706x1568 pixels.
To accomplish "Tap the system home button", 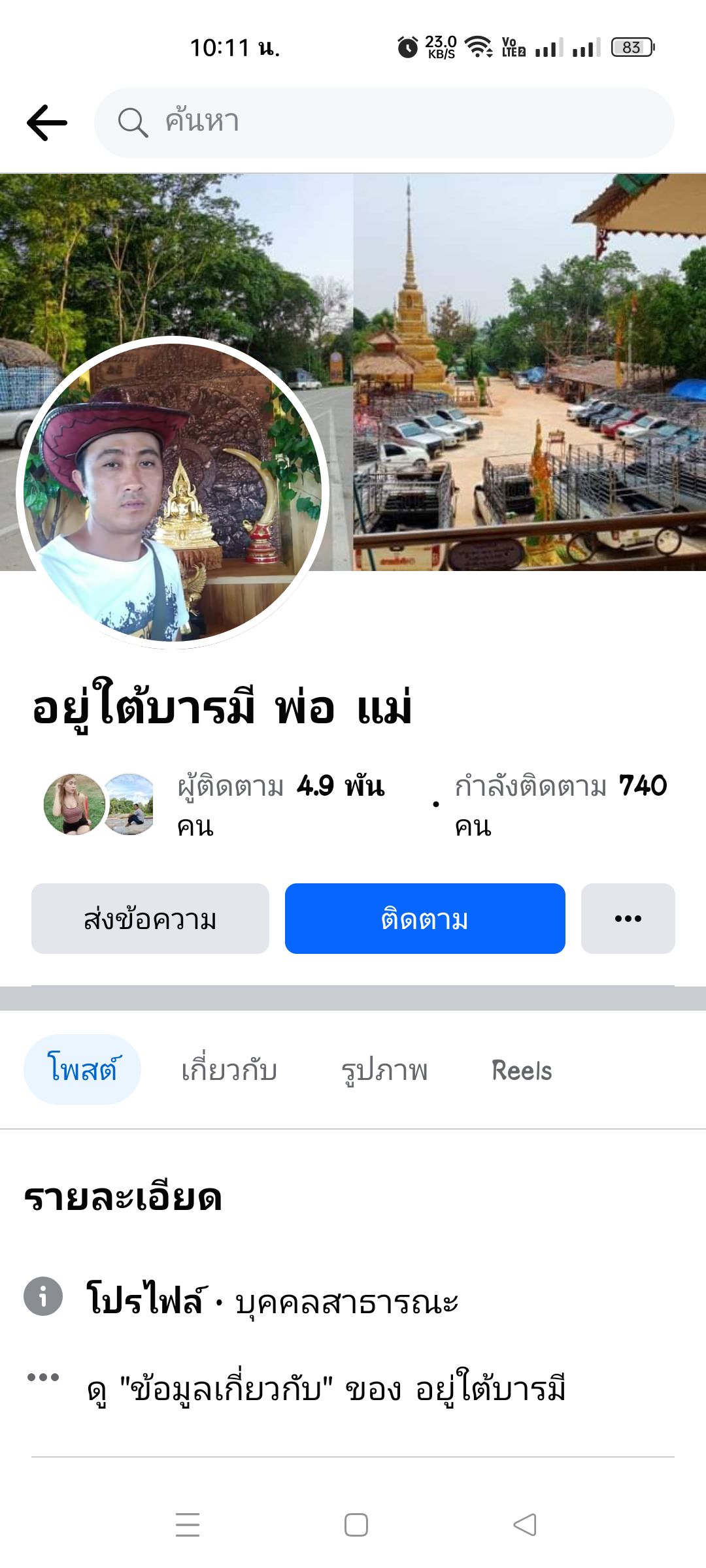I will point(356,1525).
